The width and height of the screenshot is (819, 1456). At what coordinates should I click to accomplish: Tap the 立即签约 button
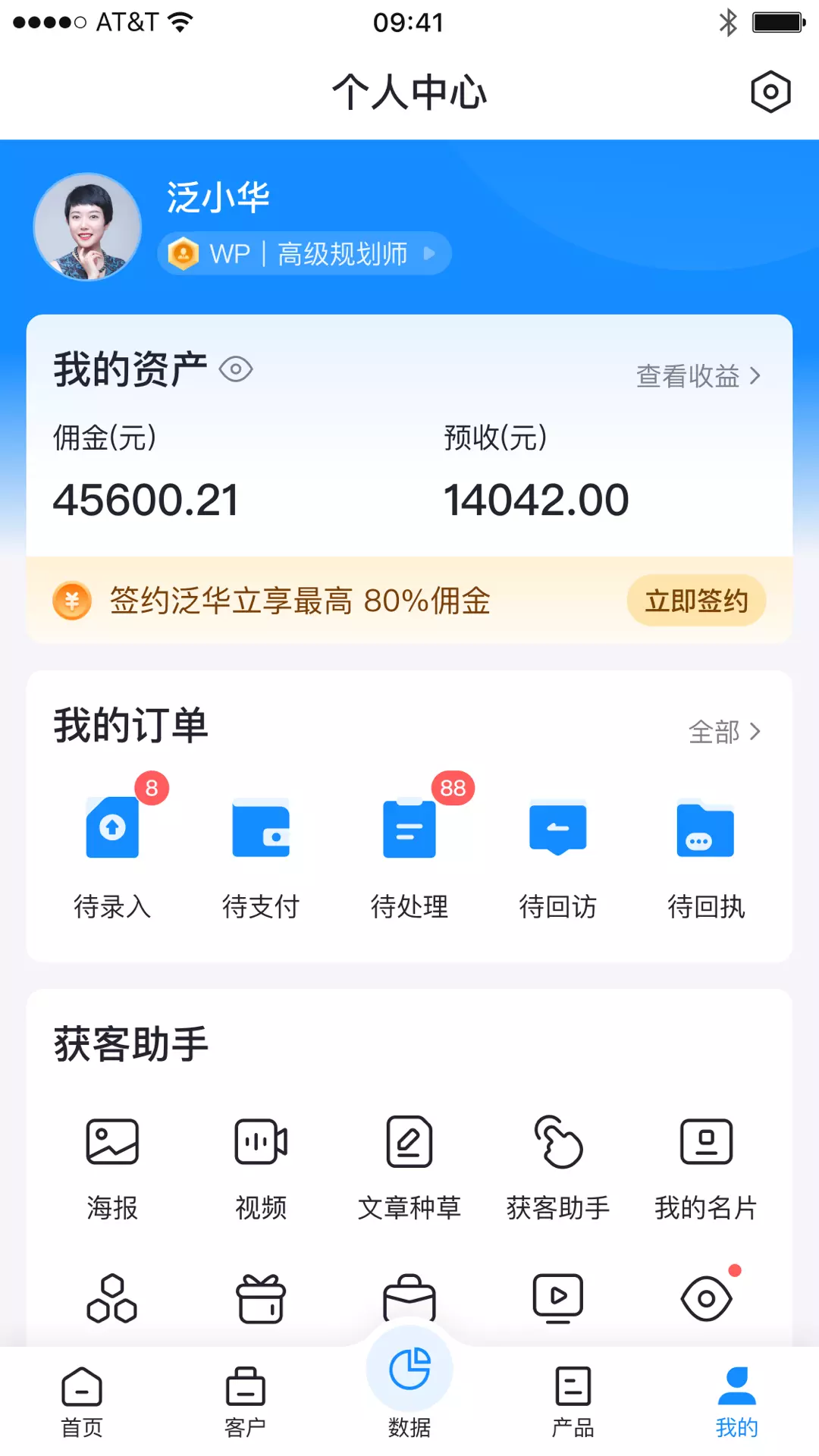pos(696,601)
